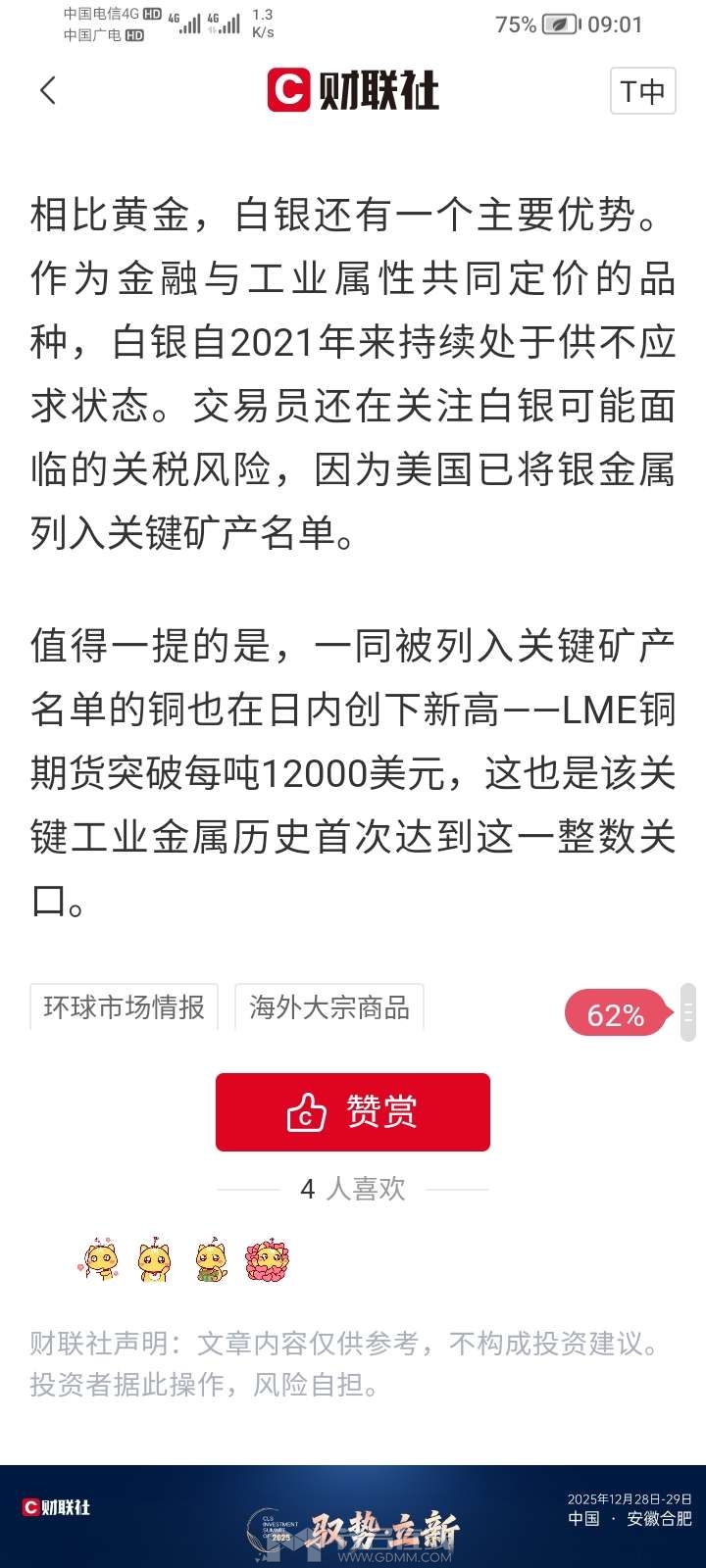The height and width of the screenshot is (1568, 706).
Task: Toggle font size with the T中 control
Action: (641, 90)
